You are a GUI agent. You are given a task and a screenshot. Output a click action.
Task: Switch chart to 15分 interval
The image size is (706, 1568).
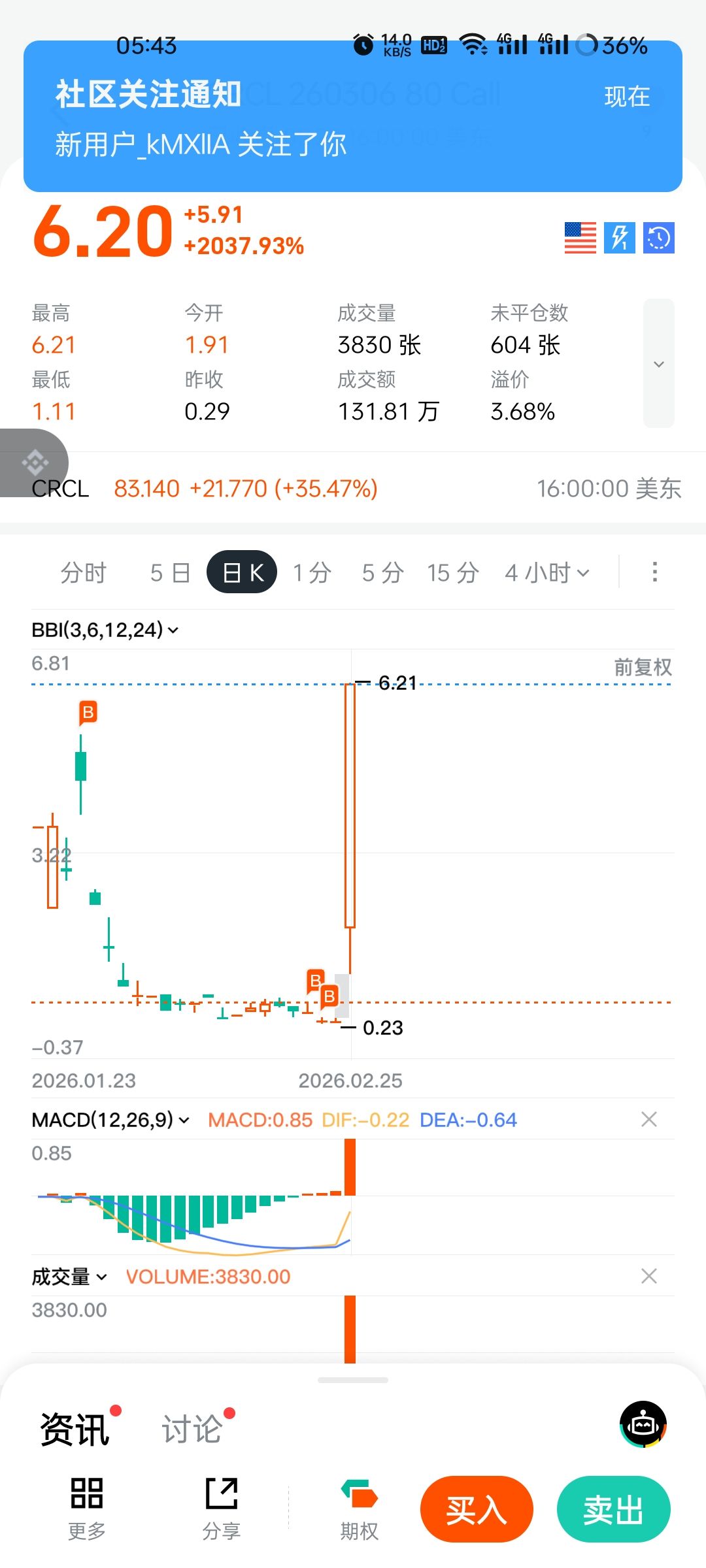(452, 573)
